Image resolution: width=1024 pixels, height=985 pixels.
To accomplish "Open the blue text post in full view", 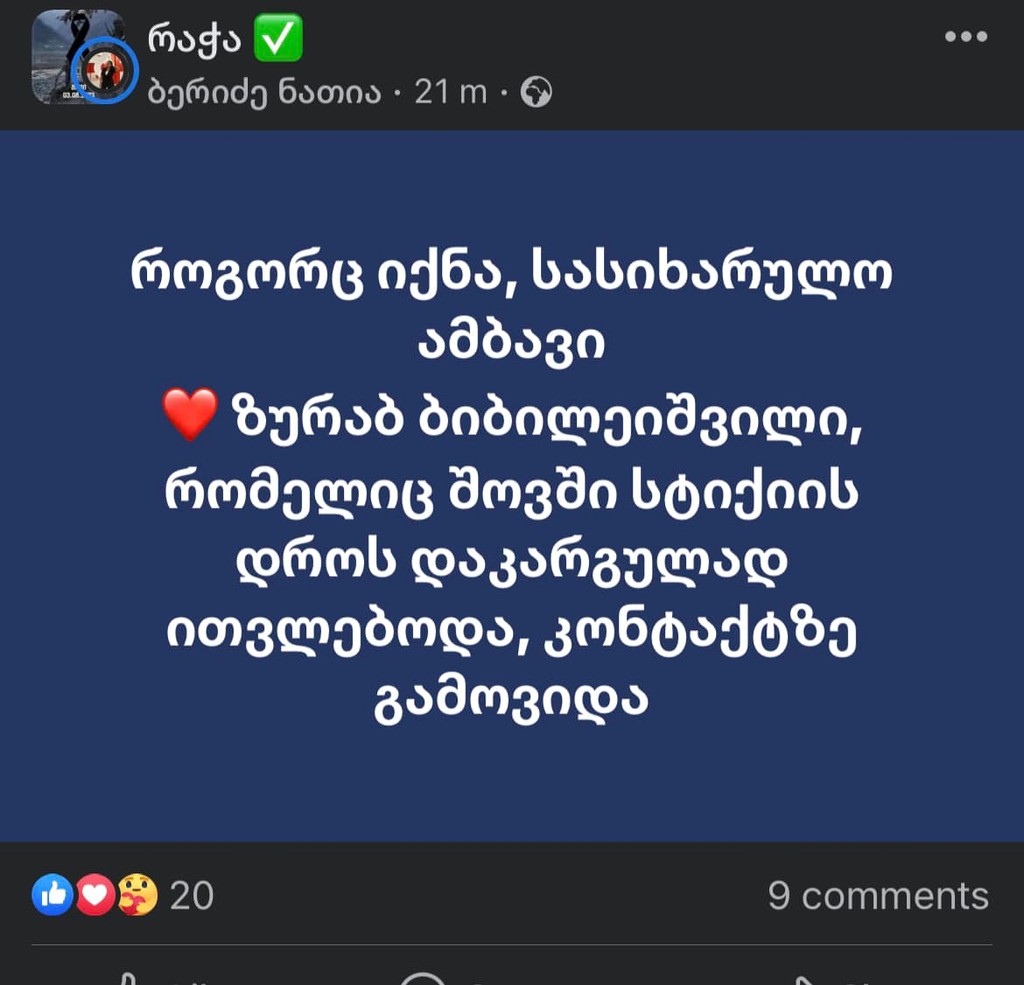I will coord(511,485).
